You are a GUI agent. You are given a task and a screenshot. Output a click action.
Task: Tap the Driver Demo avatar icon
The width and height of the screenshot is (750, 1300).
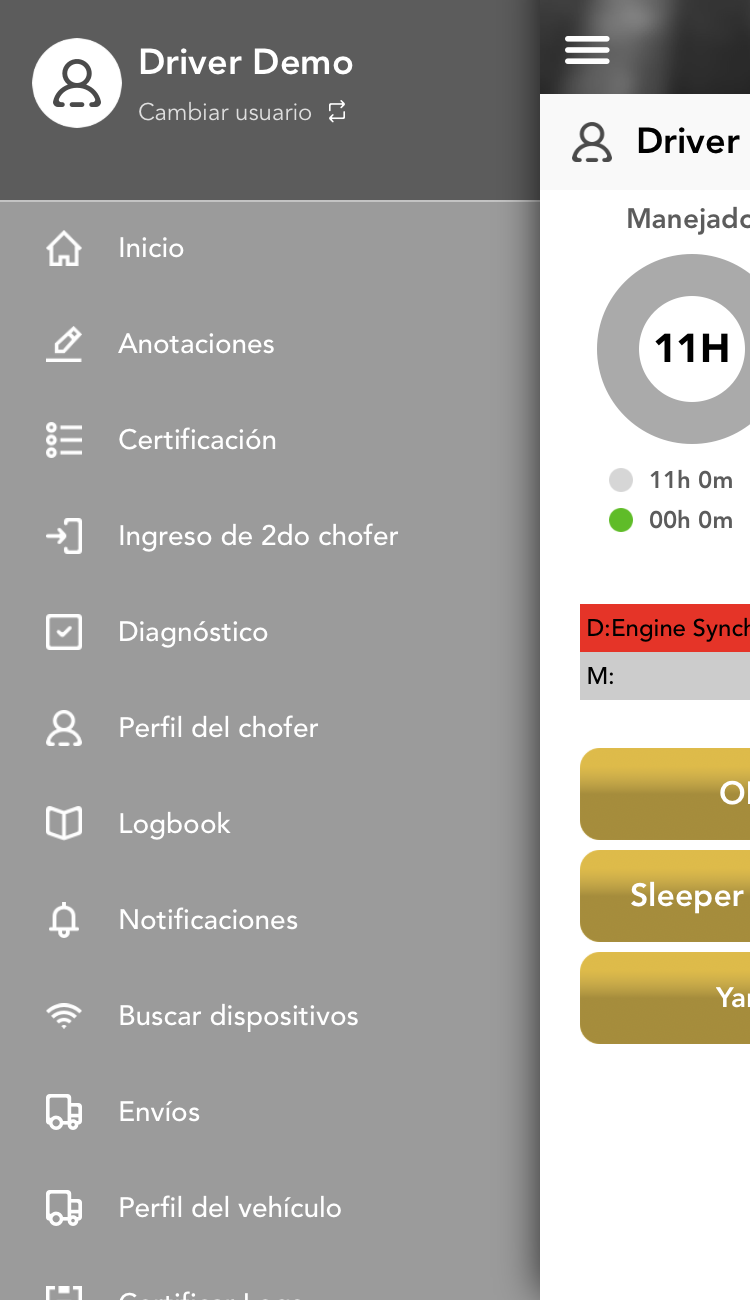pyautogui.click(x=77, y=83)
